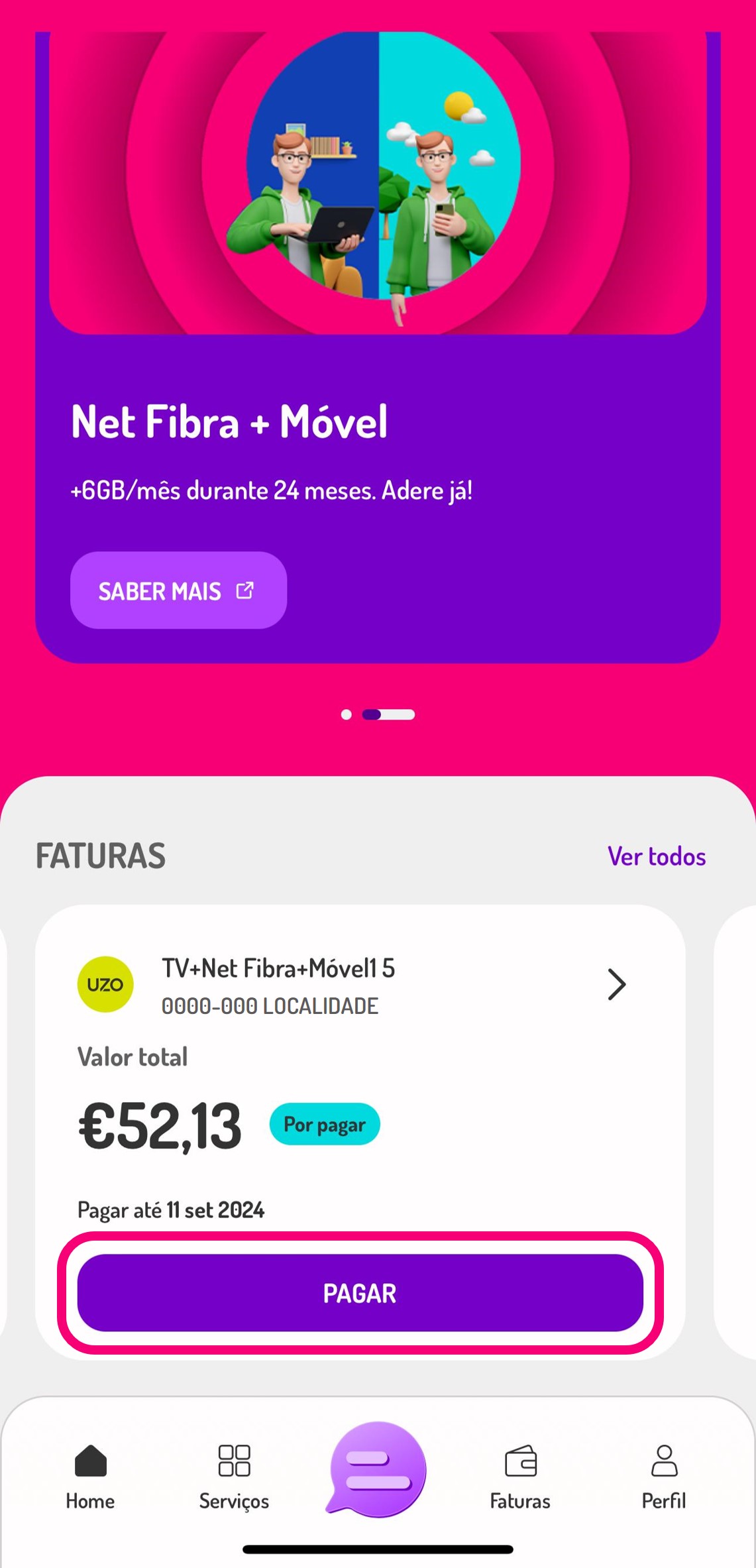Open the TV+Net Fibra+Móvel1 5 invoice chevron

pos(616,984)
